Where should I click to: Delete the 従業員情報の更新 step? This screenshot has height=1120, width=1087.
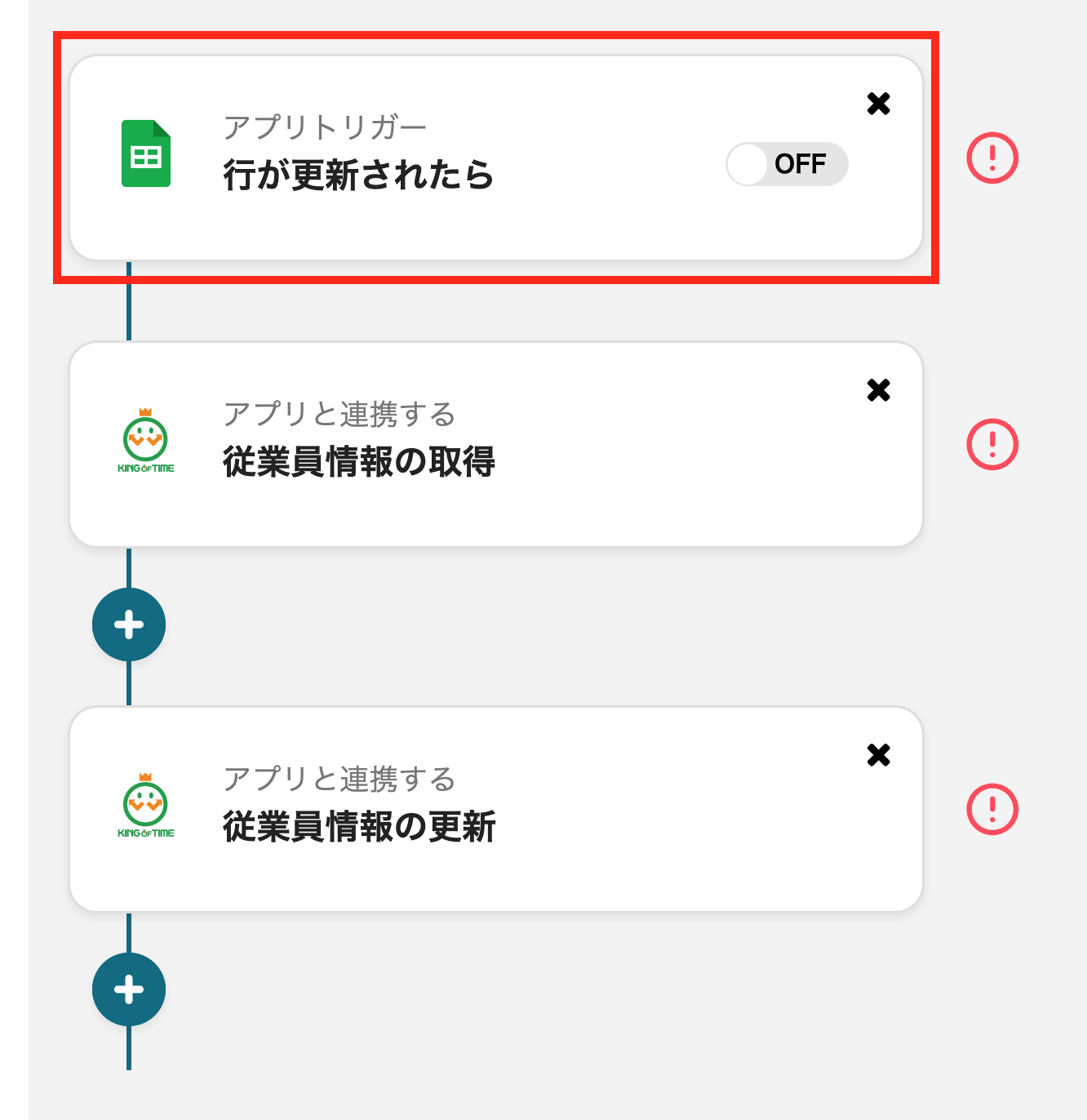[x=878, y=755]
